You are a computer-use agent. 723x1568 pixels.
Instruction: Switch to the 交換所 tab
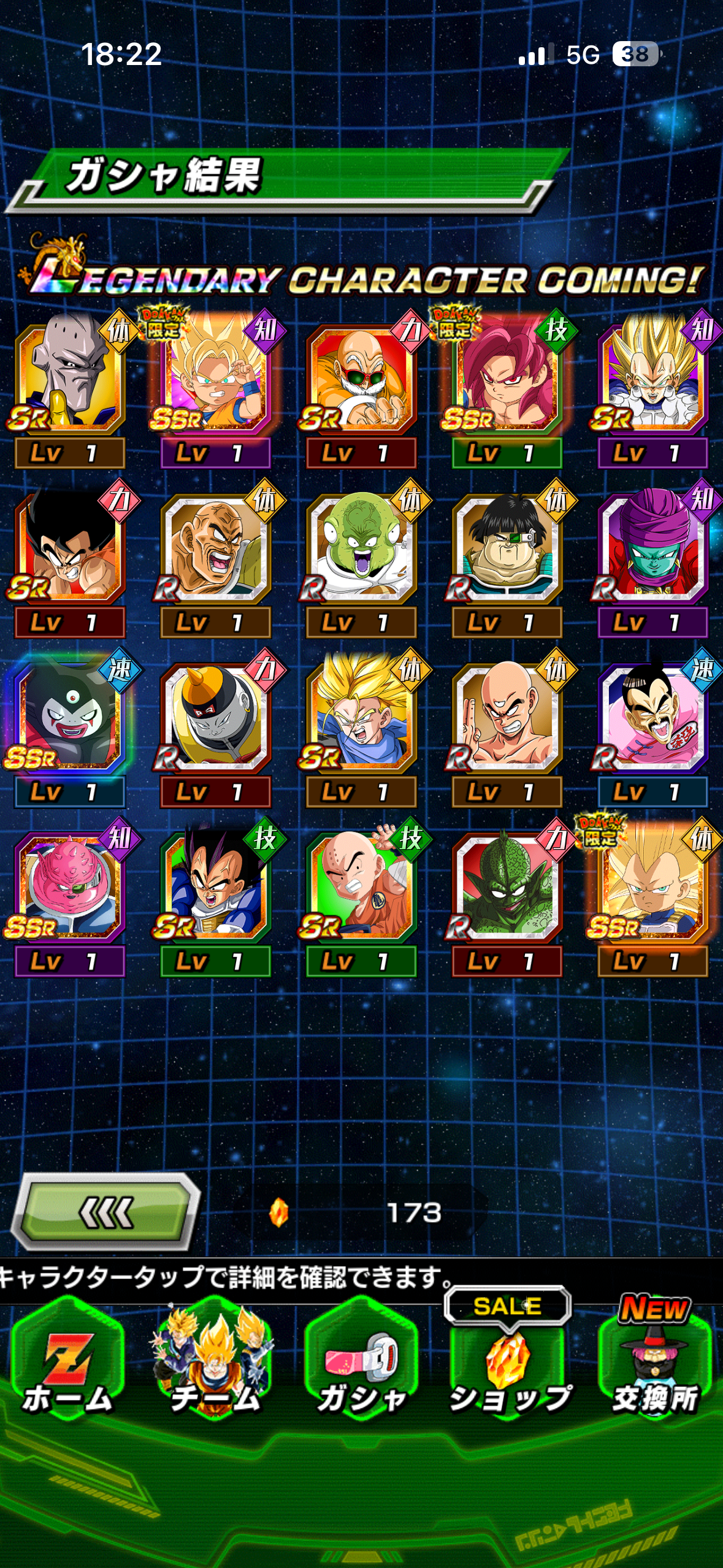click(654, 1361)
